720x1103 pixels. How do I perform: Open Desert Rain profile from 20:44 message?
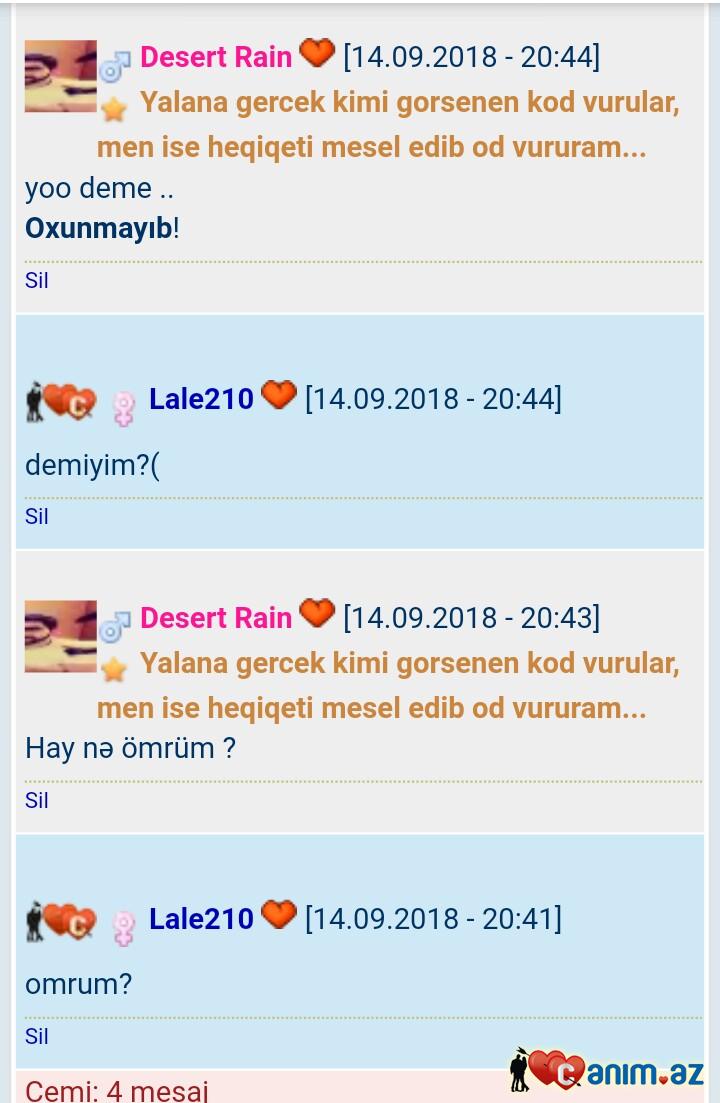point(215,57)
